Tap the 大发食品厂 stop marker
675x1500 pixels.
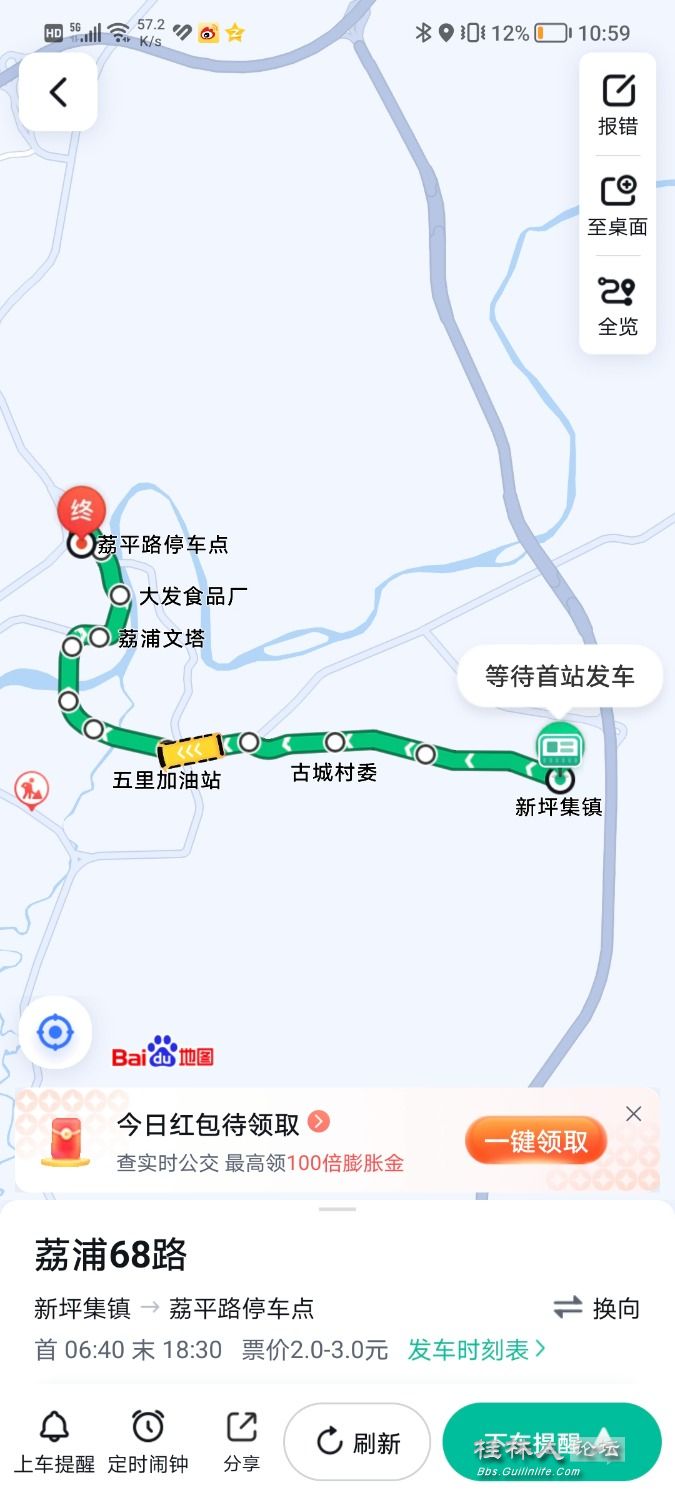[x=120, y=596]
